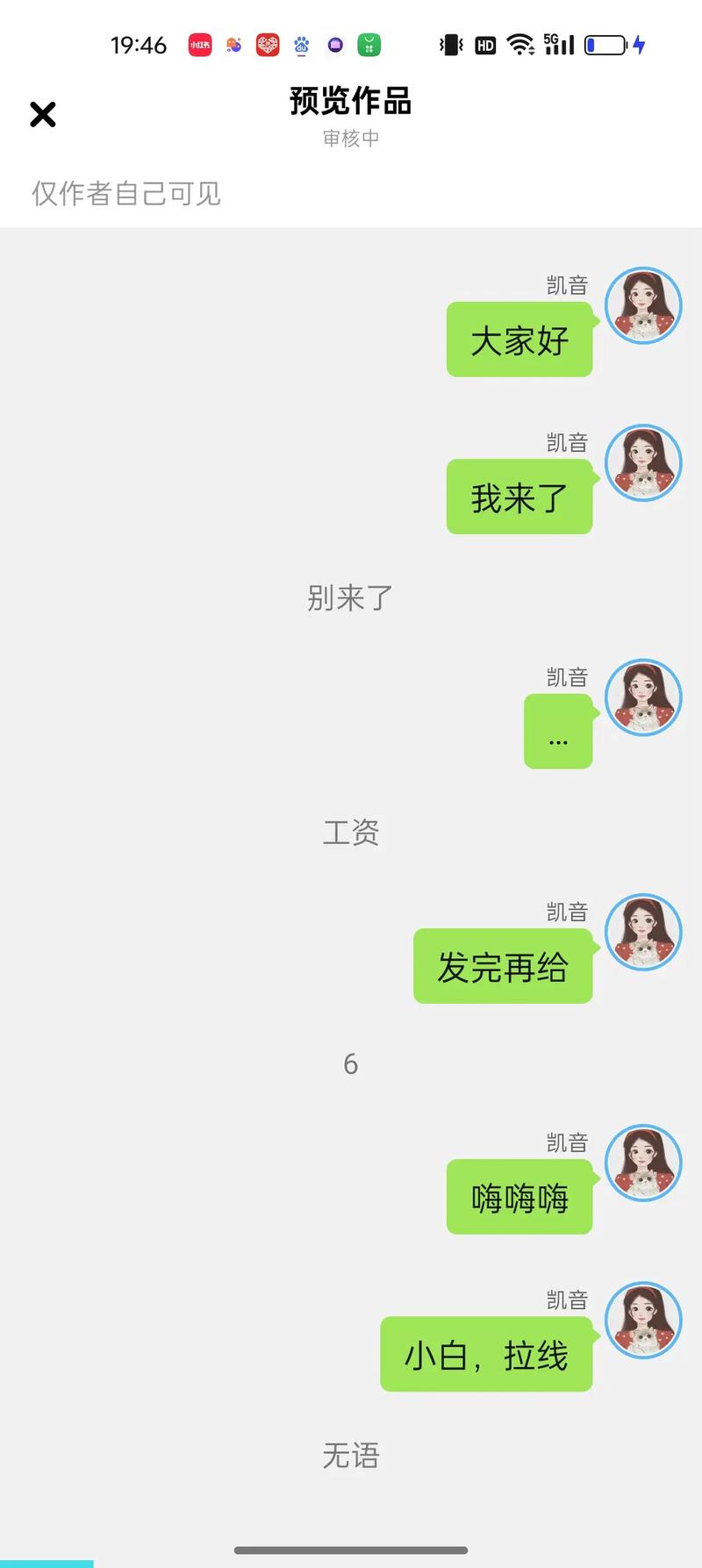Tap the 5G signal strength indicator
The height and width of the screenshot is (1568, 702).
pyautogui.click(x=559, y=45)
